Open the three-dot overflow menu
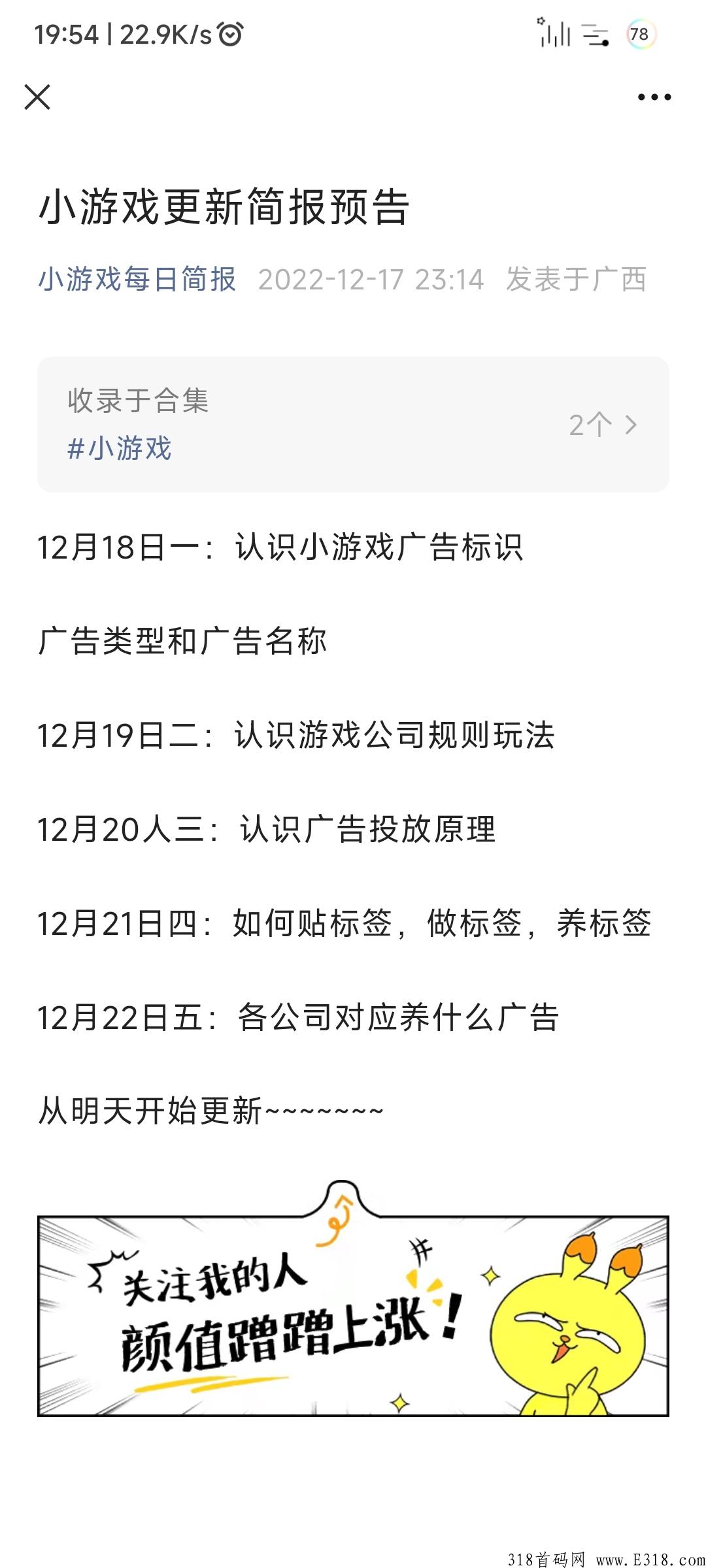 (654, 97)
